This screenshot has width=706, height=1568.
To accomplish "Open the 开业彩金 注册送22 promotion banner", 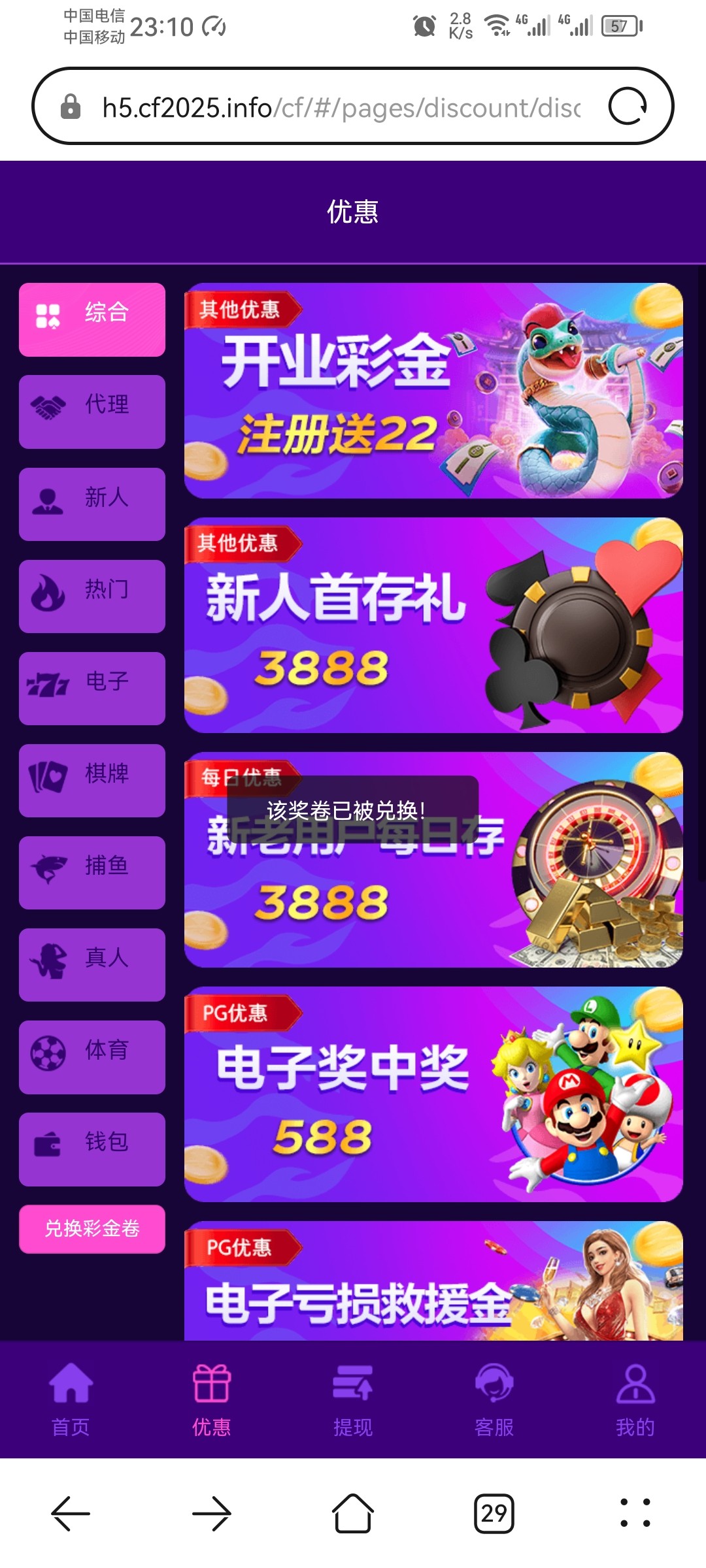I will coord(433,390).
